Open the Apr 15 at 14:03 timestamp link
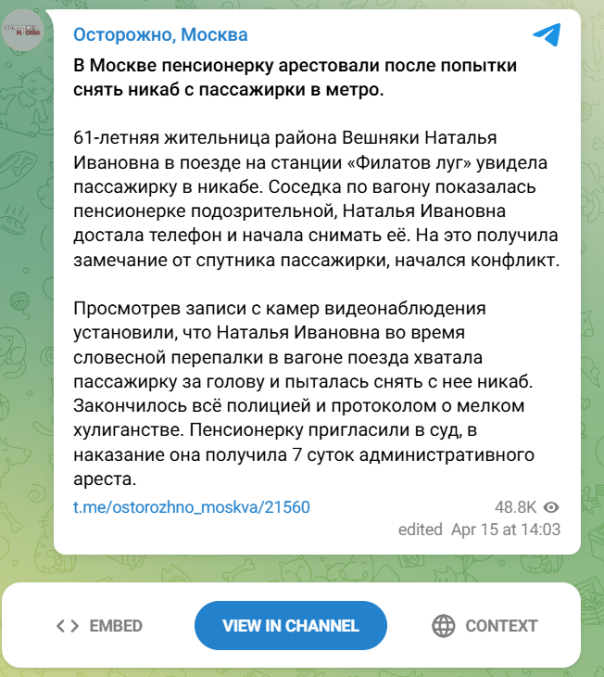This screenshot has height=677, width=604. [505, 529]
